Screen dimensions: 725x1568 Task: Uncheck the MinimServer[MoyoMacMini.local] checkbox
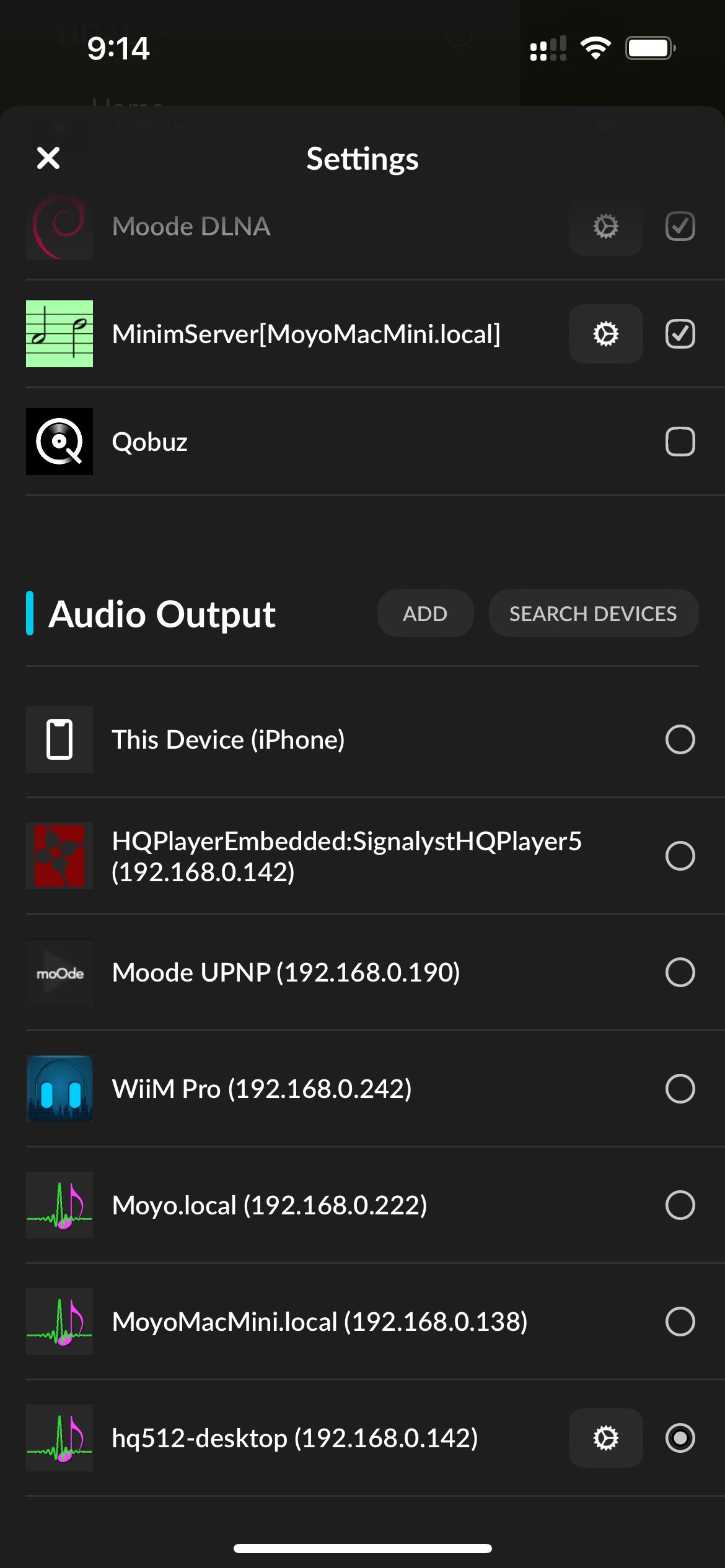[x=680, y=334]
